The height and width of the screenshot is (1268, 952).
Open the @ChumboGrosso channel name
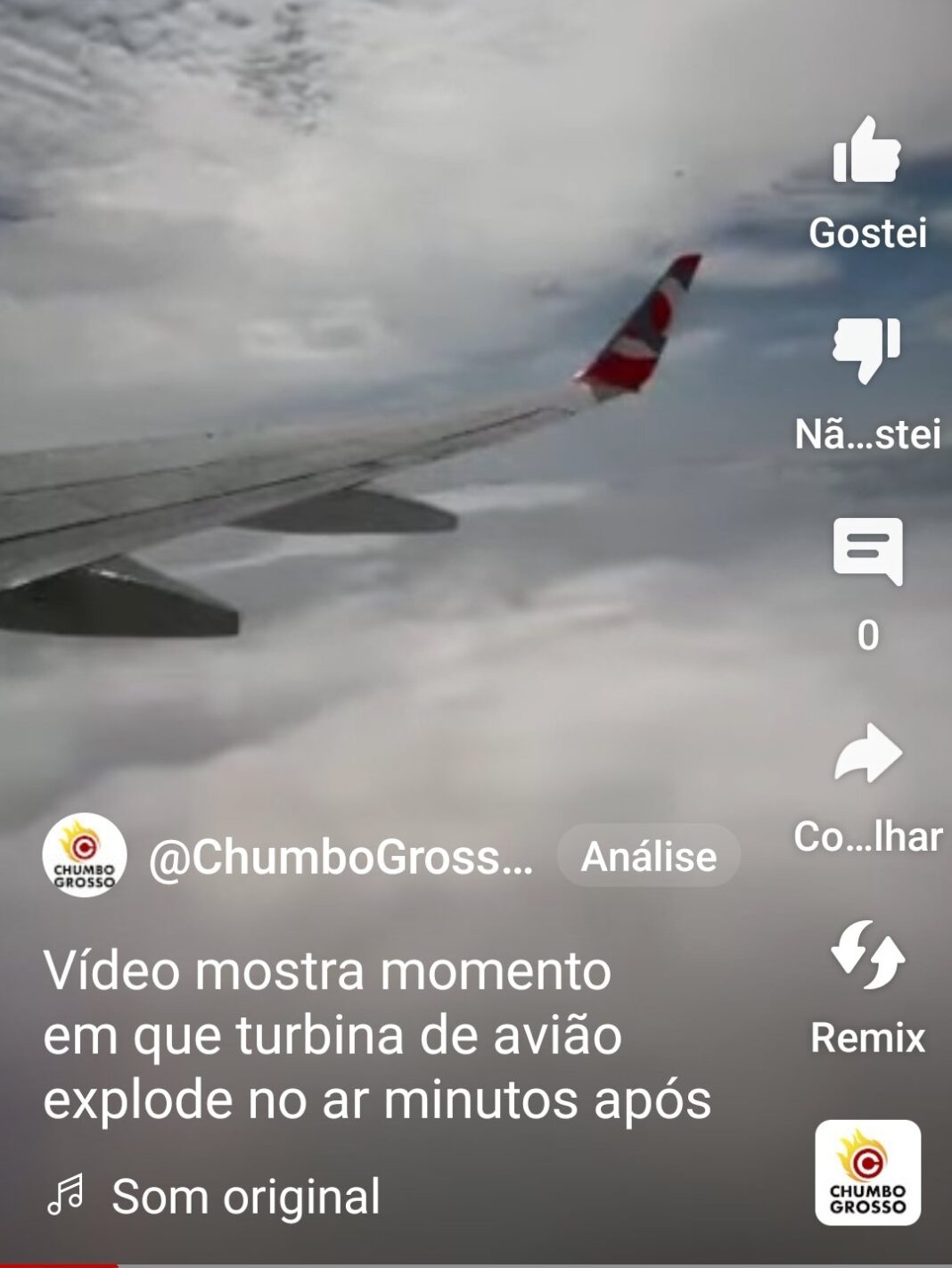click(x=341, y=858)
